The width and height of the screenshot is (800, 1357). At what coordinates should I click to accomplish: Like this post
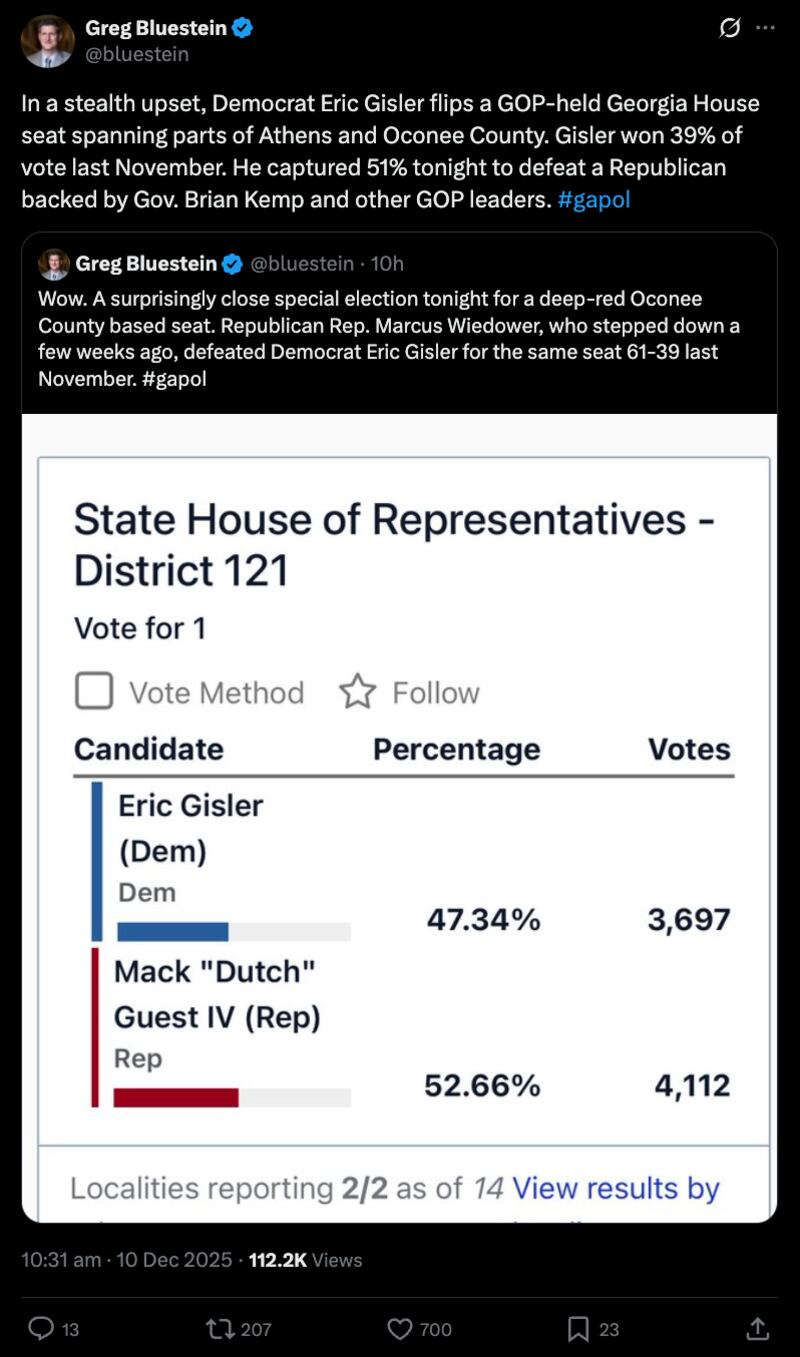tap(400, 1329)
